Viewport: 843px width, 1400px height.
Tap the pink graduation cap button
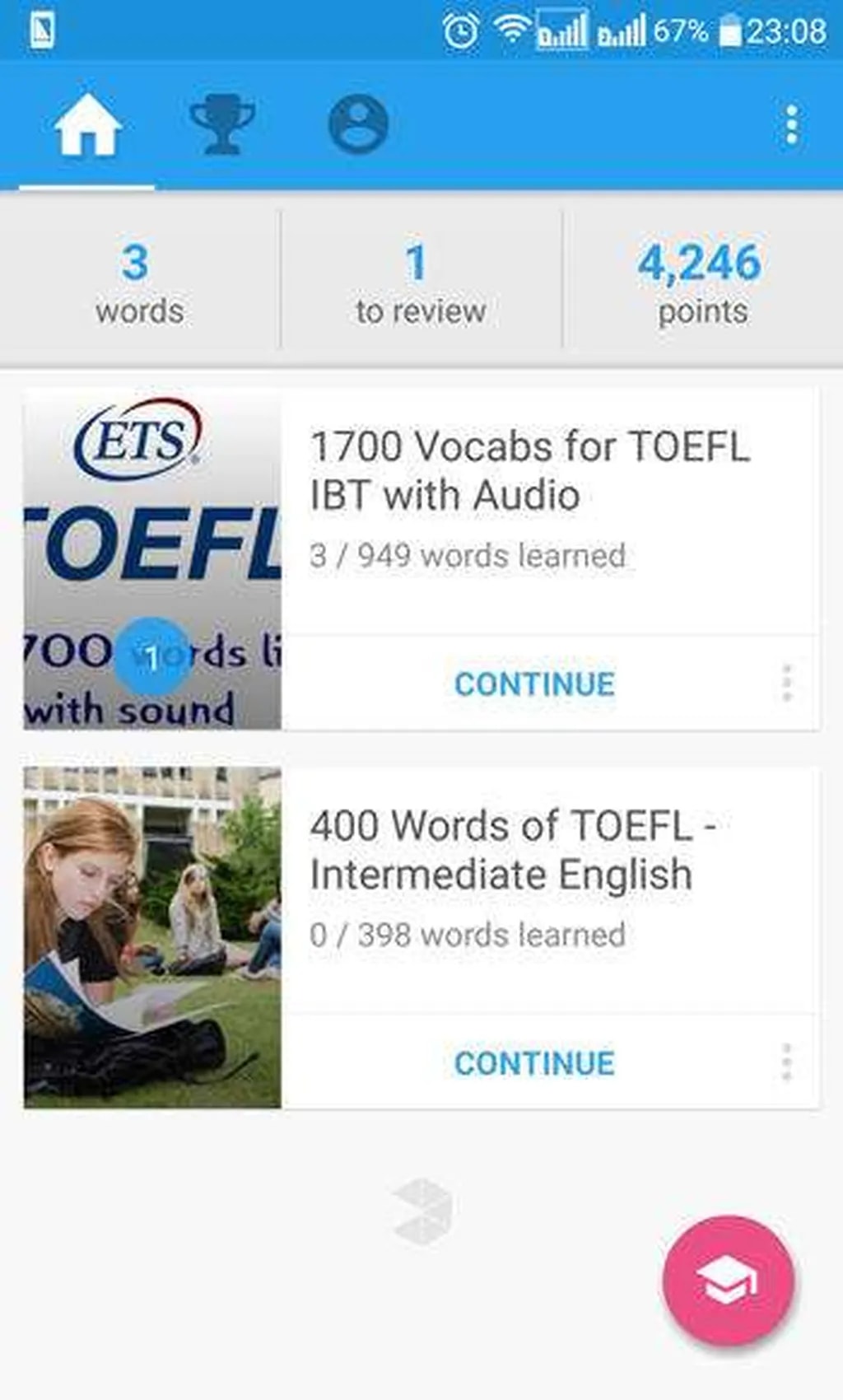728,1281
